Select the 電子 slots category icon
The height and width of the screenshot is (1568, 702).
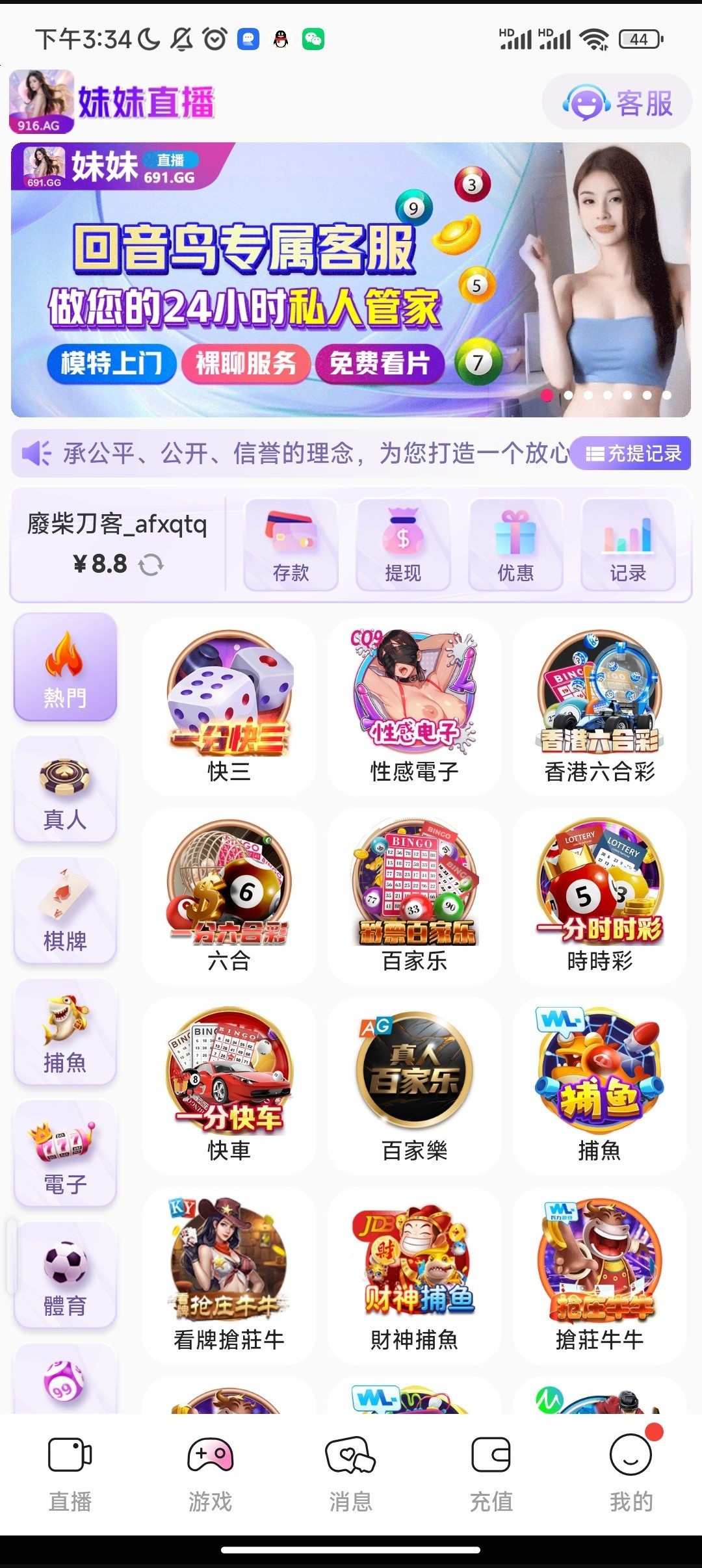64,1154
